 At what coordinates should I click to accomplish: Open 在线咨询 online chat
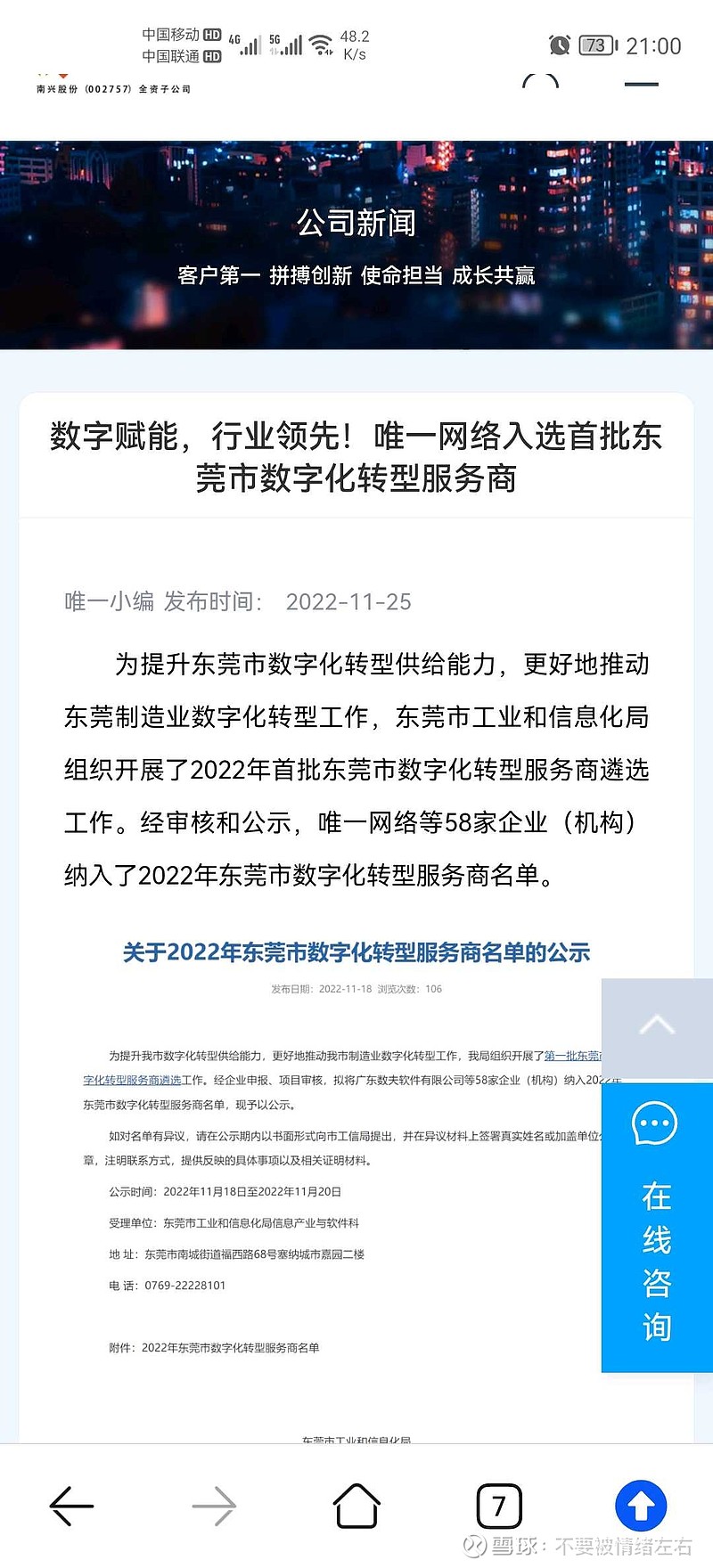[x=657, y=1228]
